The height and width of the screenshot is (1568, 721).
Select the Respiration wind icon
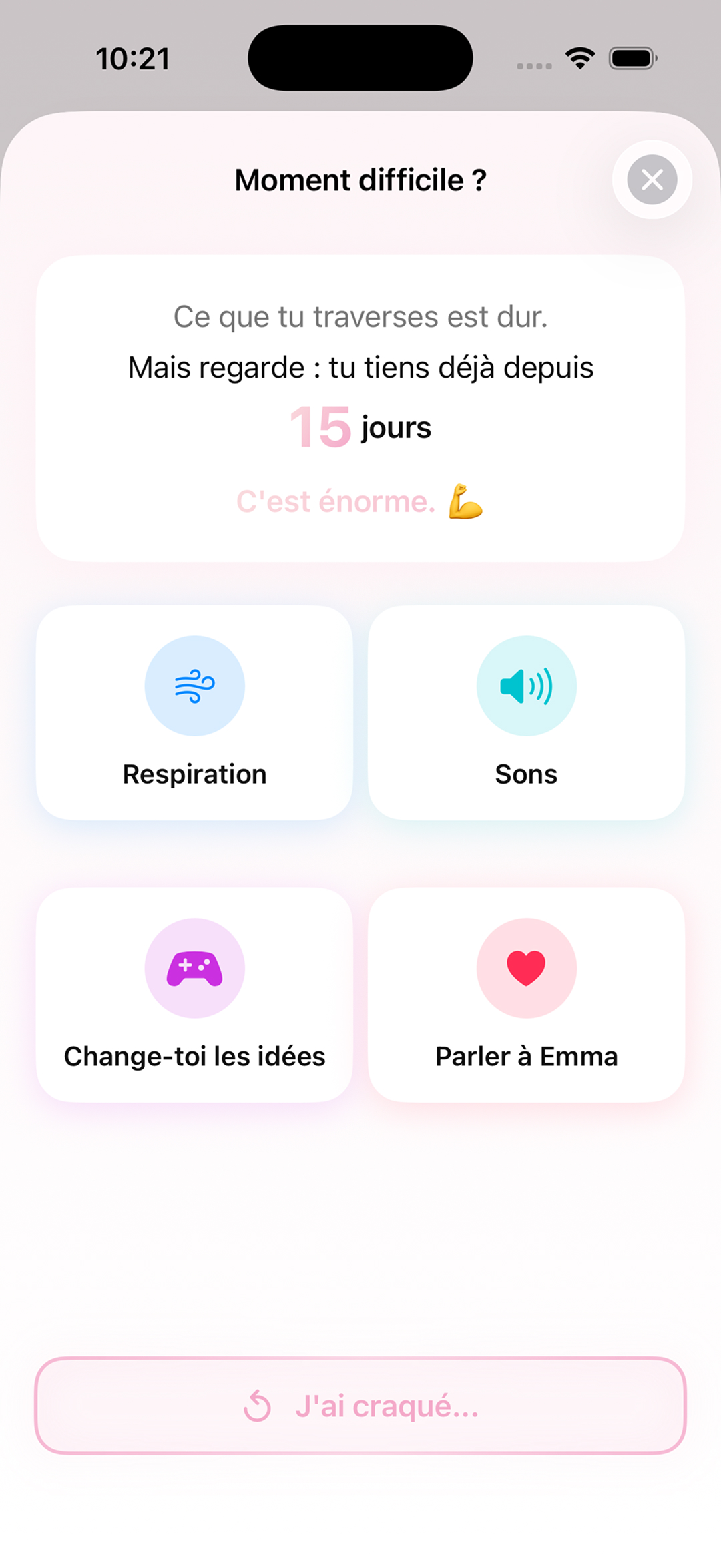click(194, 686)
